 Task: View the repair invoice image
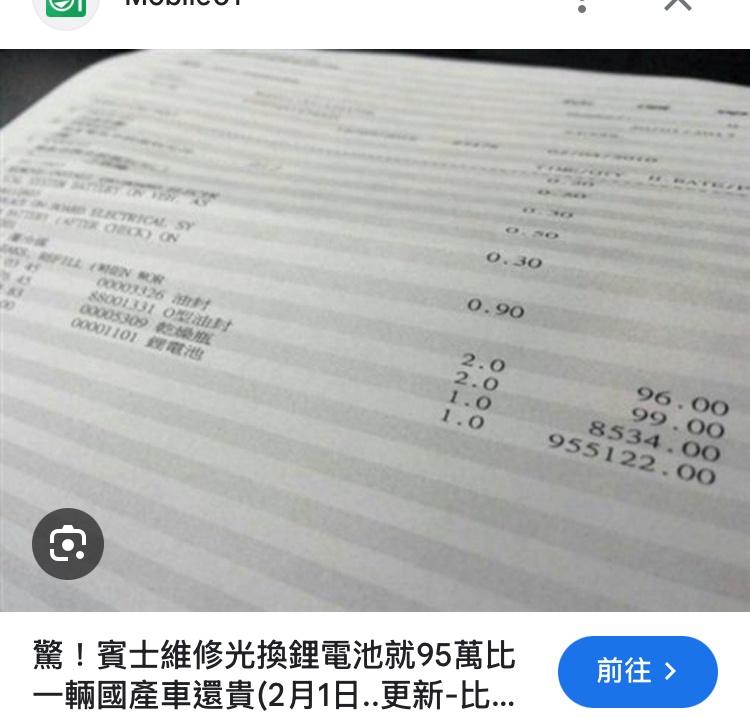[x=375, y=330]
